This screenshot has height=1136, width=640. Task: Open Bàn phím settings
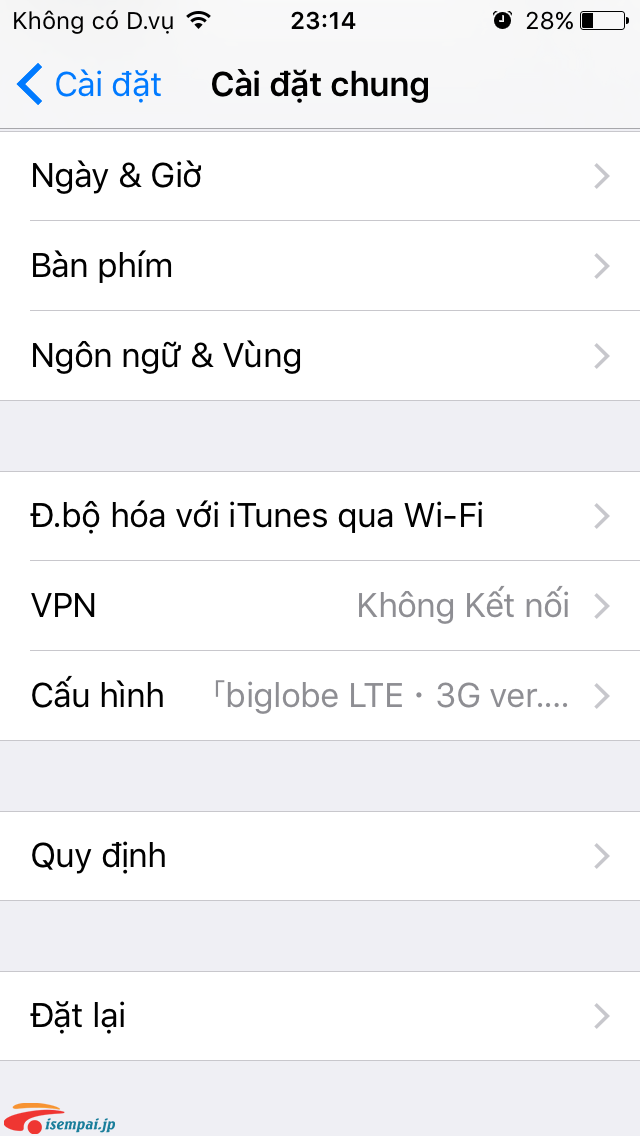pos(320,266)
